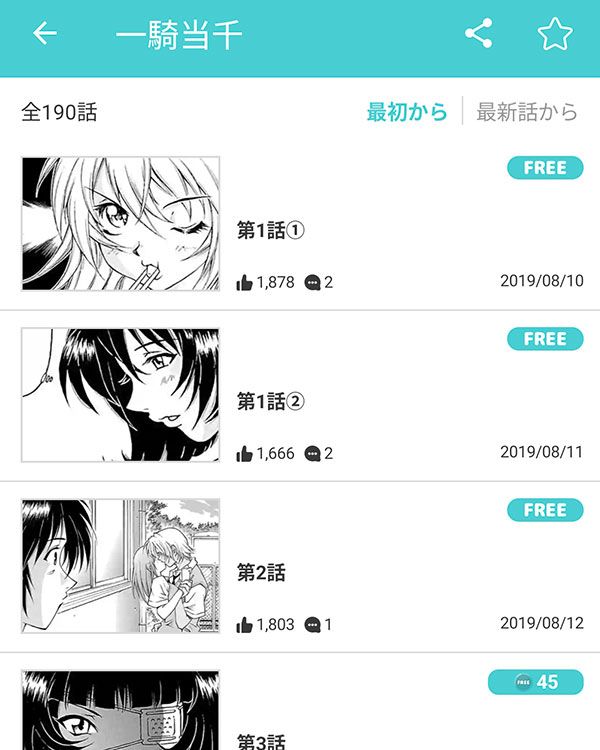Image resolution: width=600 pixels, height=750 pixels.
Task: Go back using the arrow icon
Action: pyautogui.click(x=45, y=34)
